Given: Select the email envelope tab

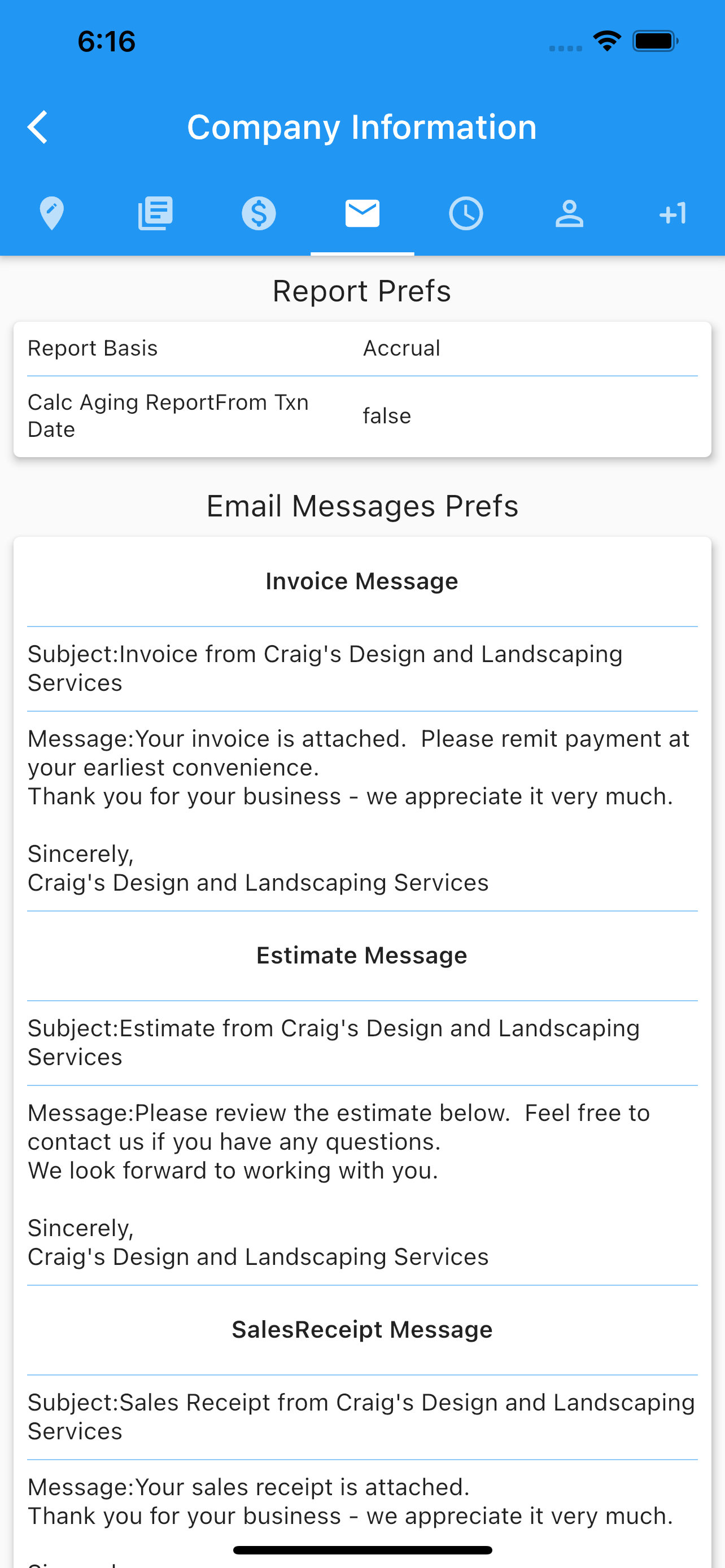Looking at the screenshot, I should click(x=362, y=214).
